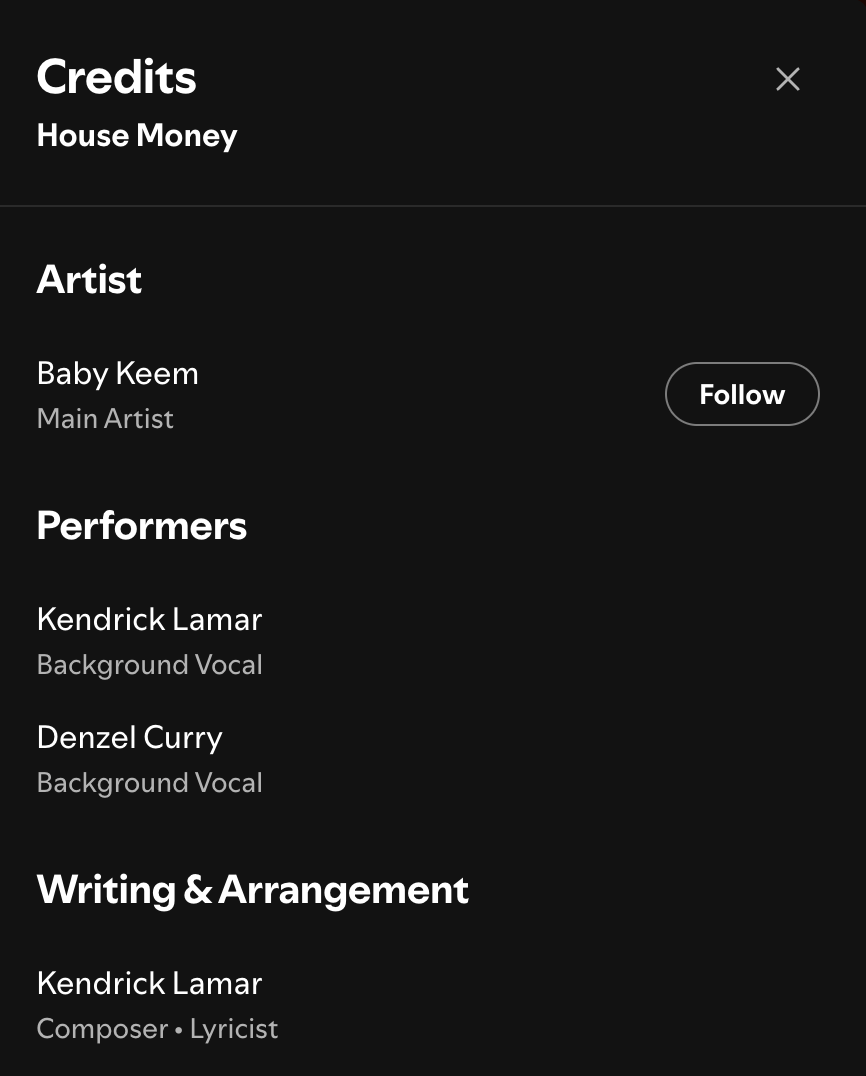This screenshot has width=866, height=1076.
Task: Click the Follow button outline icon
Action: [742, 394]
